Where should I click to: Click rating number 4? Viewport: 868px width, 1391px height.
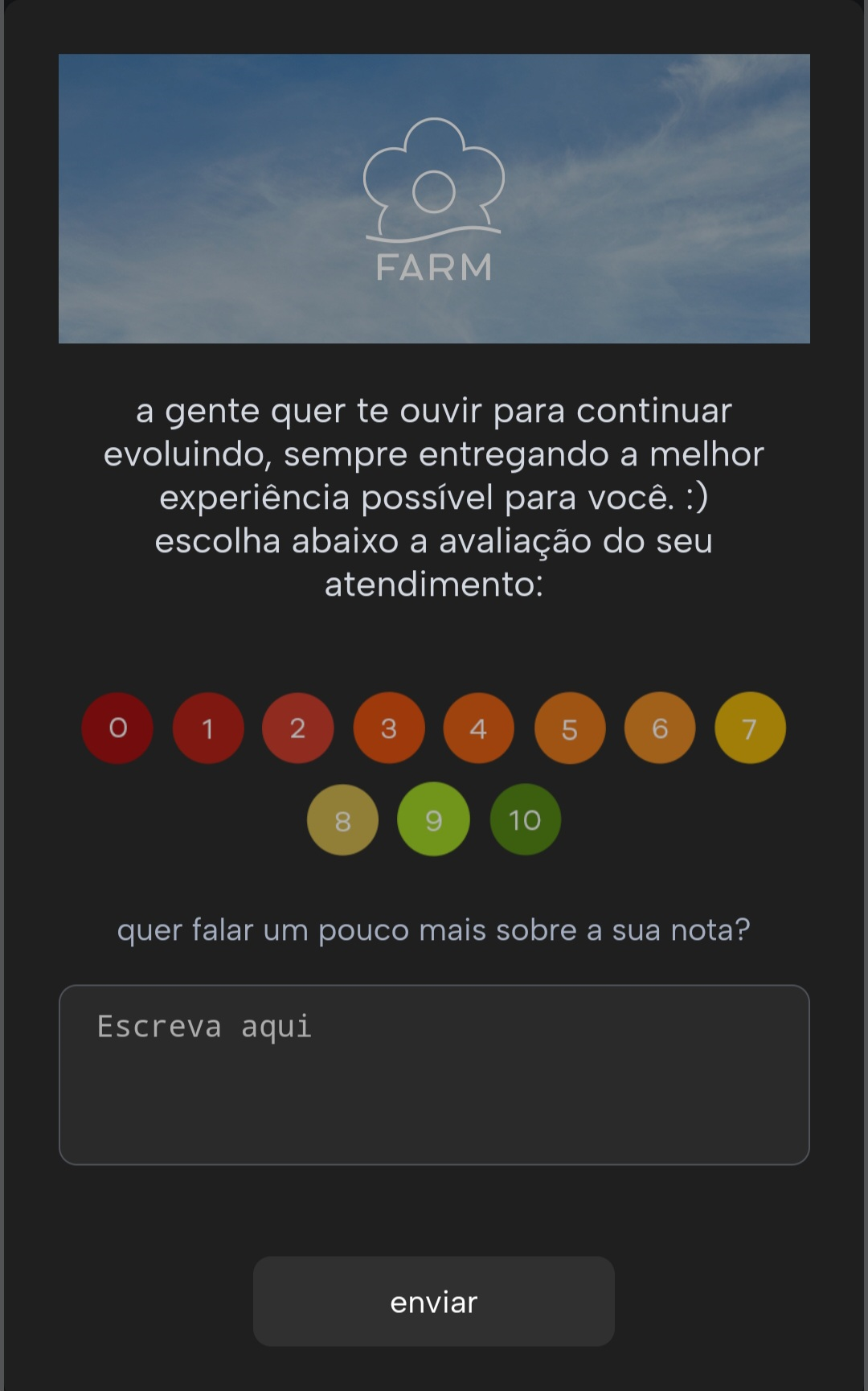tap(477, 728)
